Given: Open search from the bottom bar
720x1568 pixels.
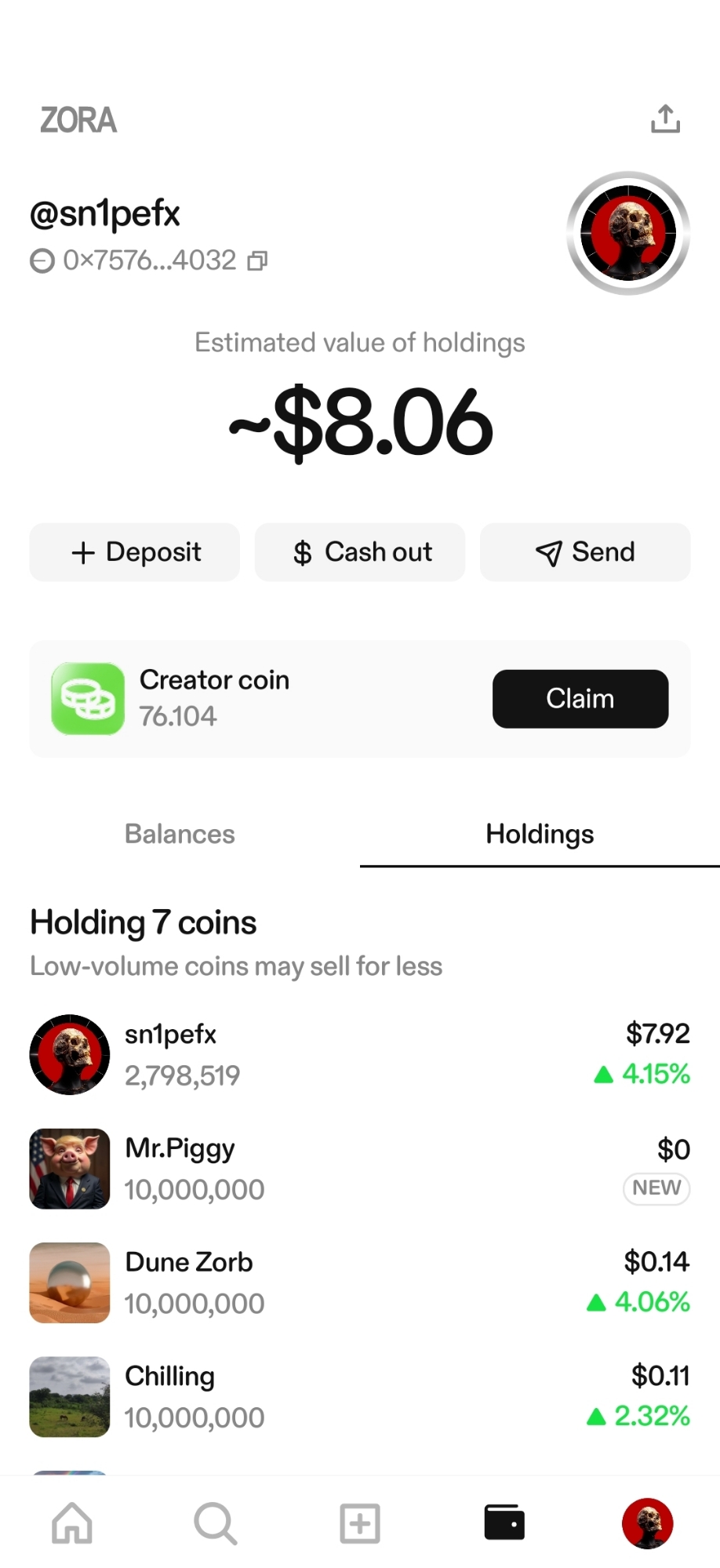Looking at the screenshot, I should [215, 1523].
